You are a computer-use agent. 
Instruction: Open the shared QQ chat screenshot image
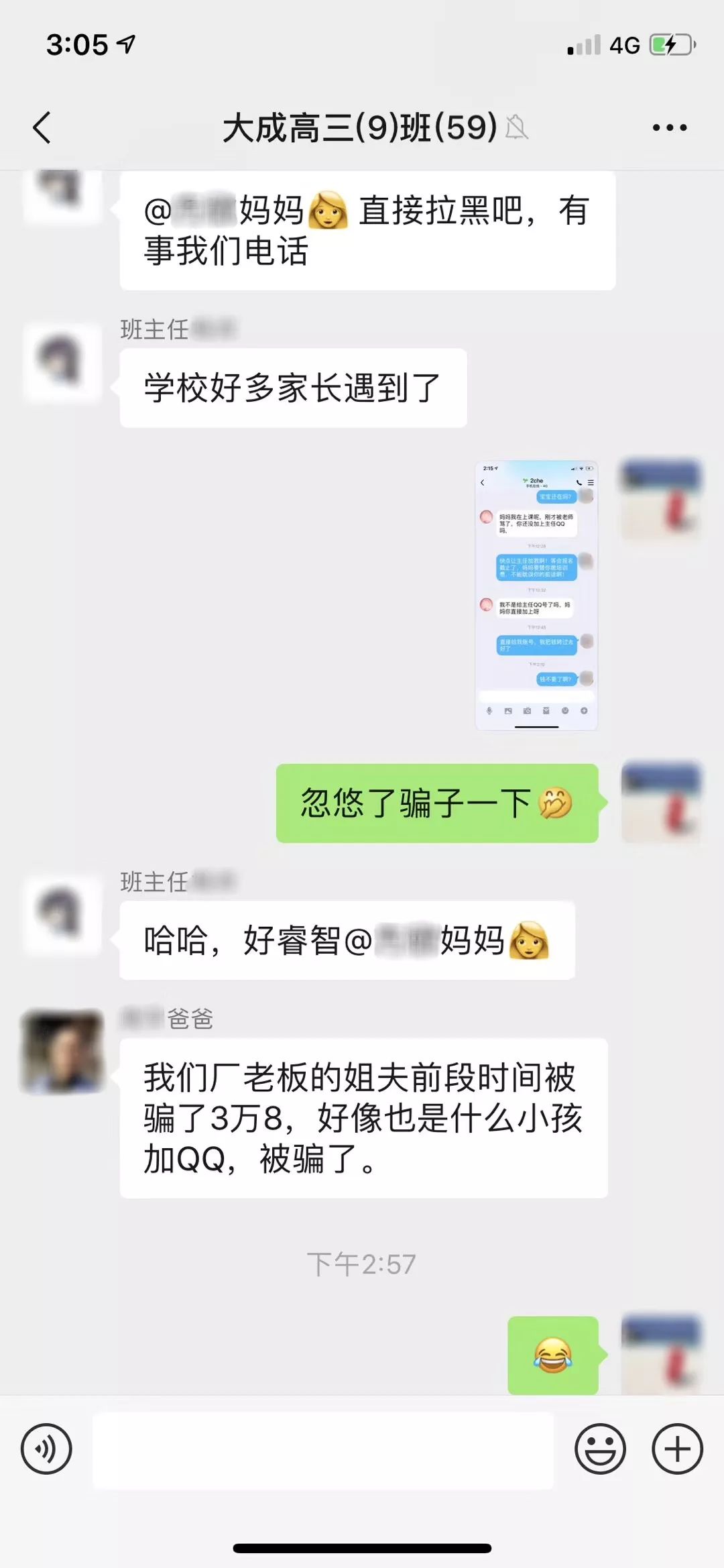[536, 595]
